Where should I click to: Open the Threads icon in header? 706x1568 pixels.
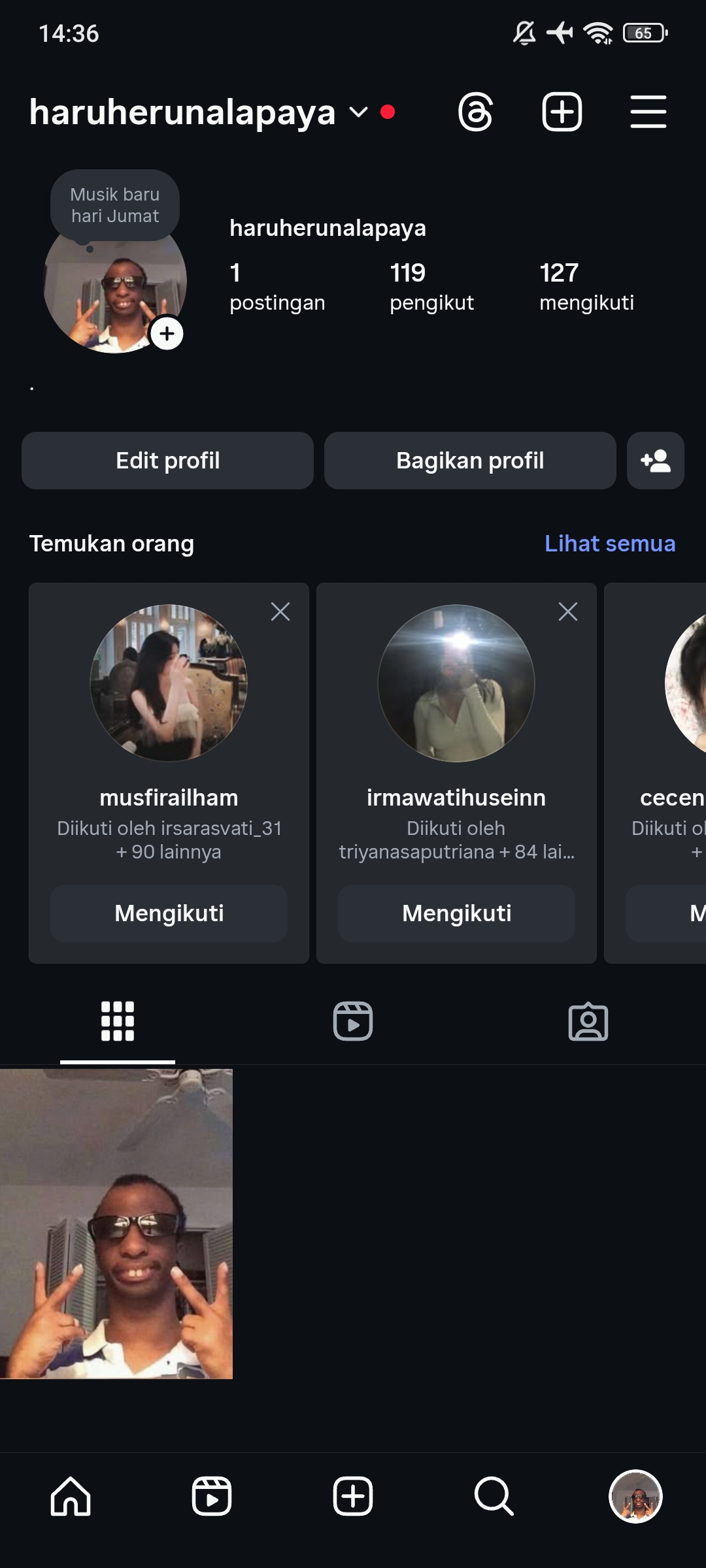[475, 112]
